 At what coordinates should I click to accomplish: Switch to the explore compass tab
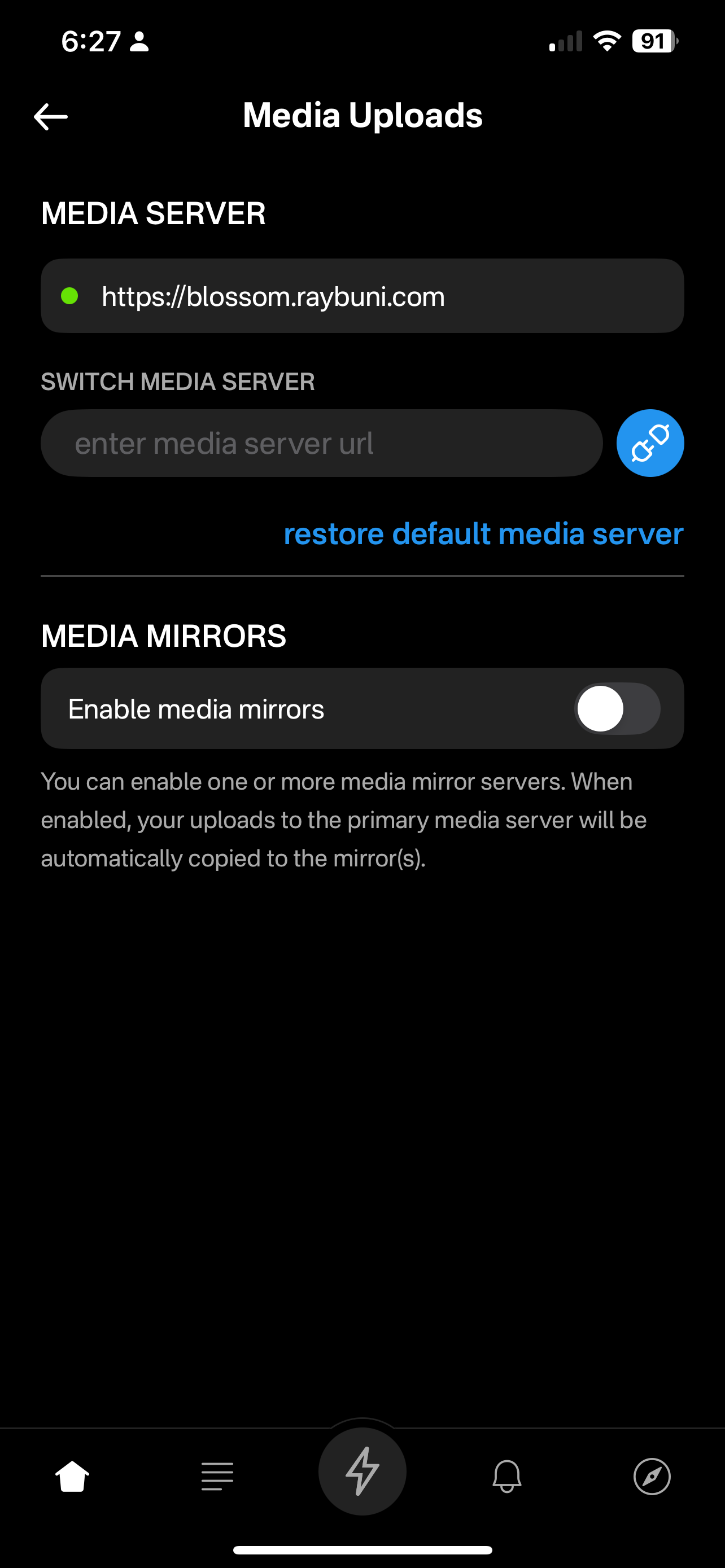point(652,1476)
